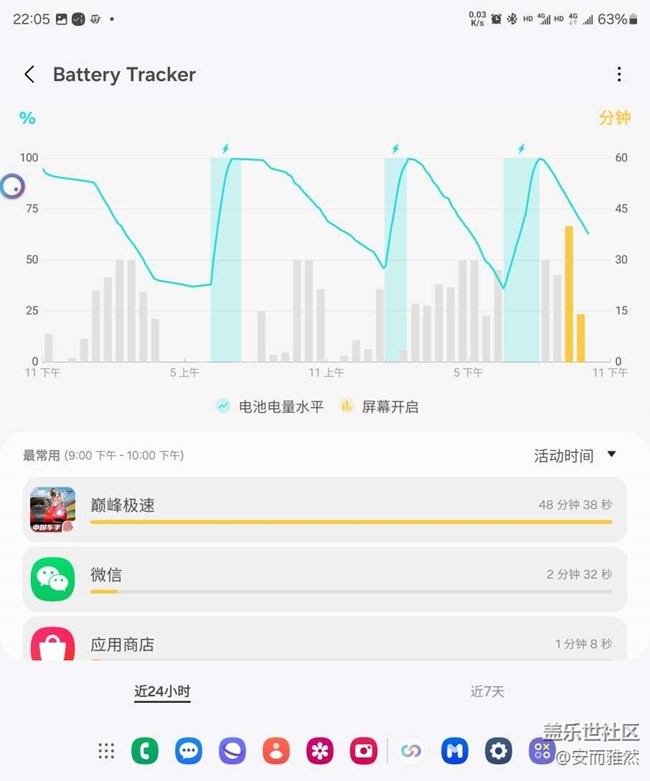Switch to the 近24小时 tab

point(162,692)
